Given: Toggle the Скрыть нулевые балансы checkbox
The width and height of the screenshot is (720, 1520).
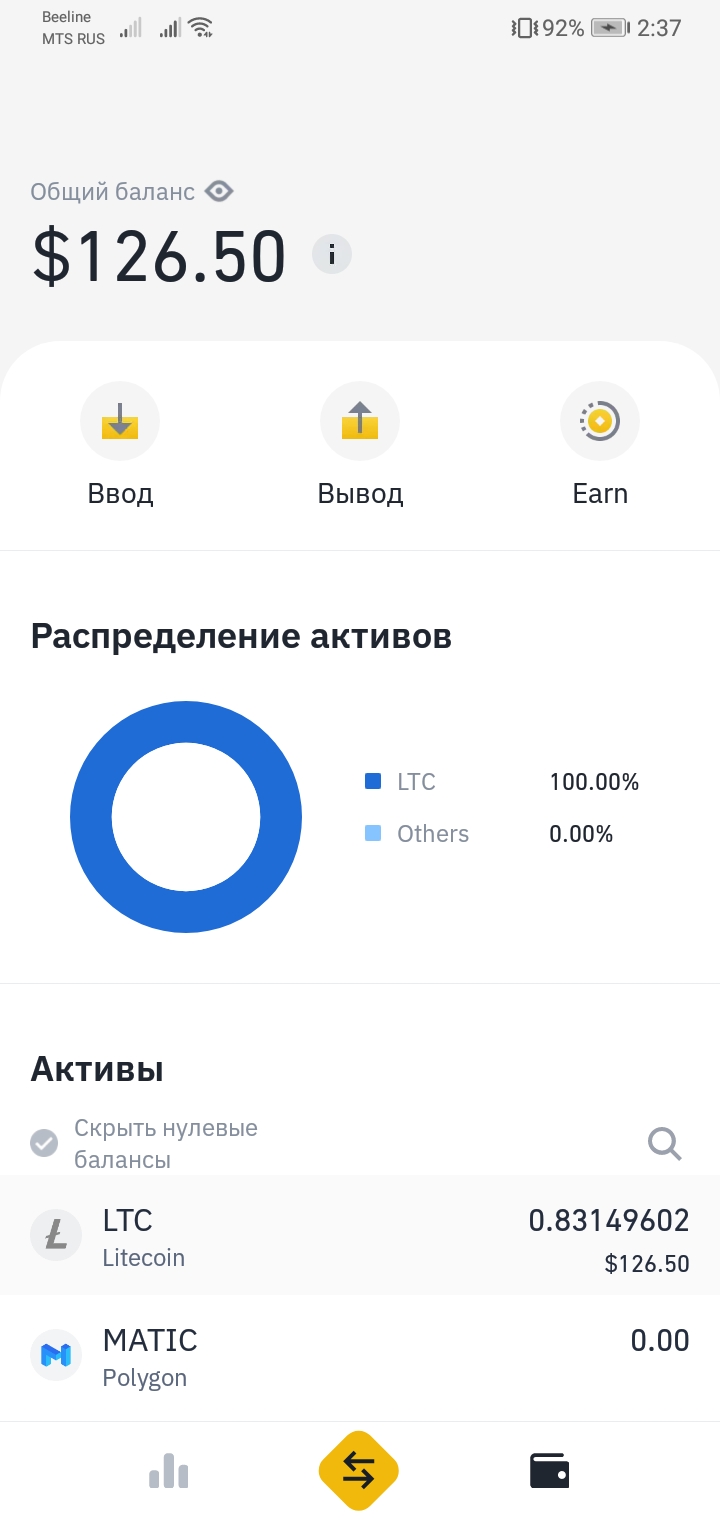Looking at the screenshot, I should [44, 1142].
